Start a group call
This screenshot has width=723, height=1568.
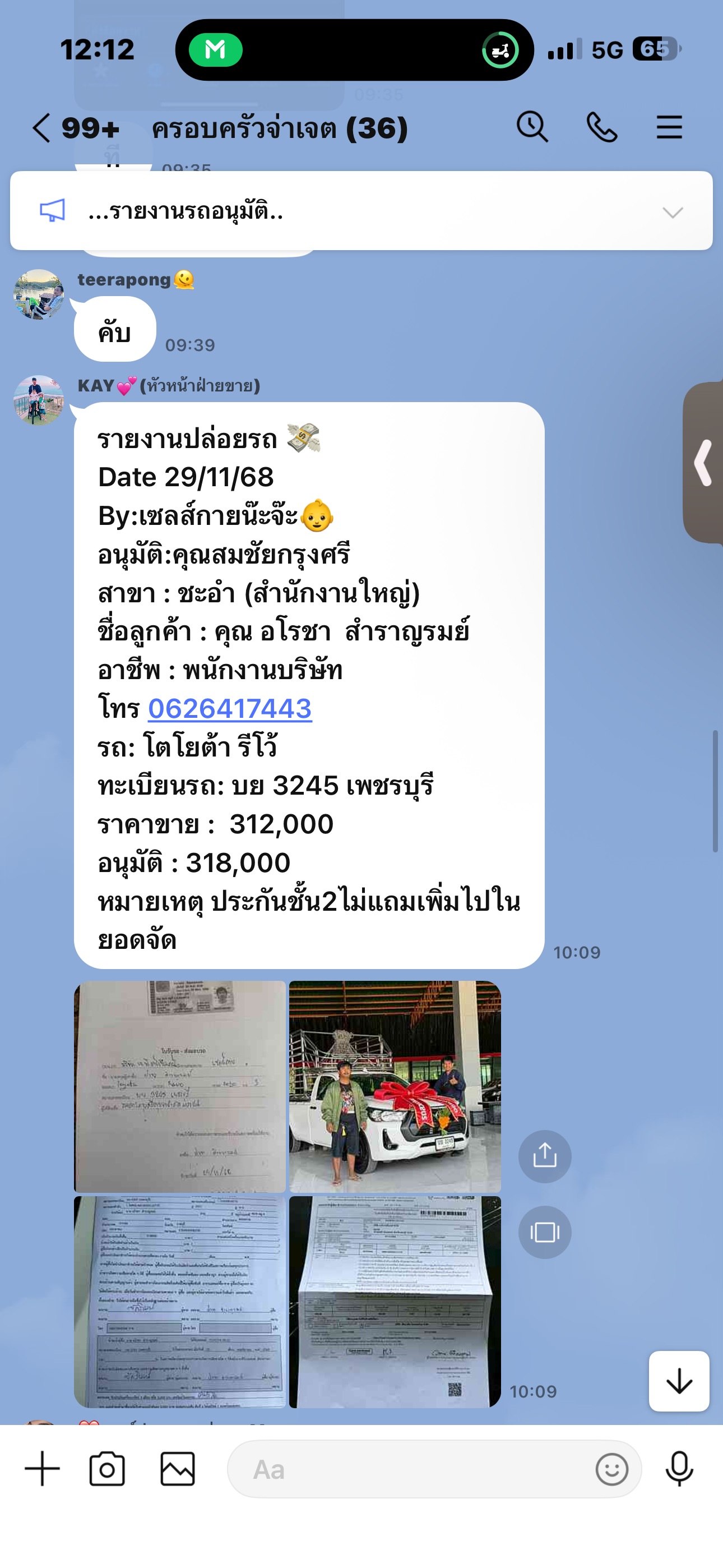[x=601, y=127]
